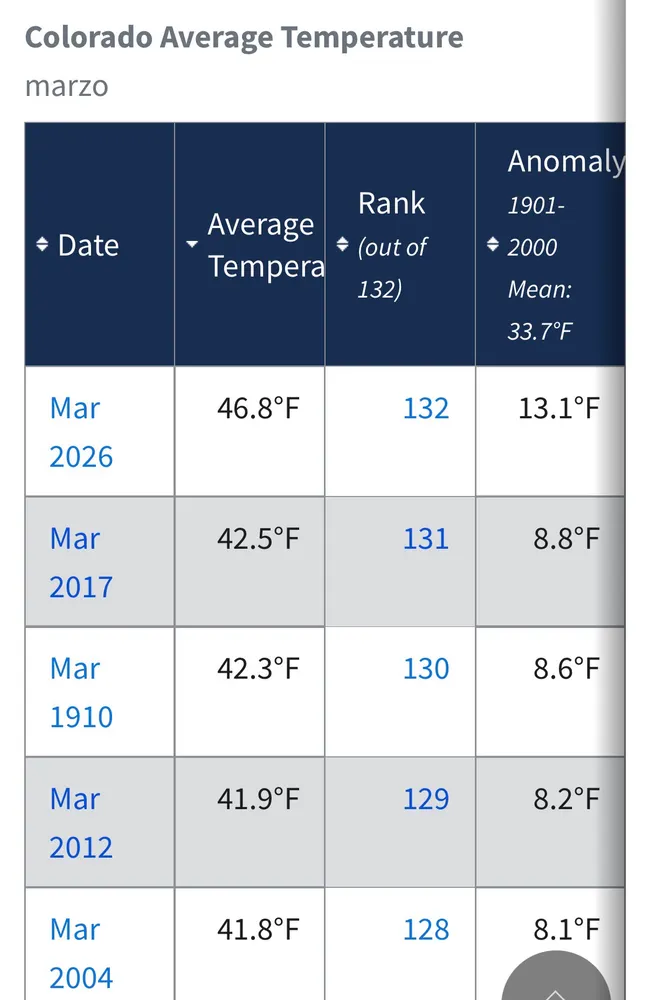Open the Mar 2004 date link
This screenshot has height=1000, width=650.
coord(80,953)
